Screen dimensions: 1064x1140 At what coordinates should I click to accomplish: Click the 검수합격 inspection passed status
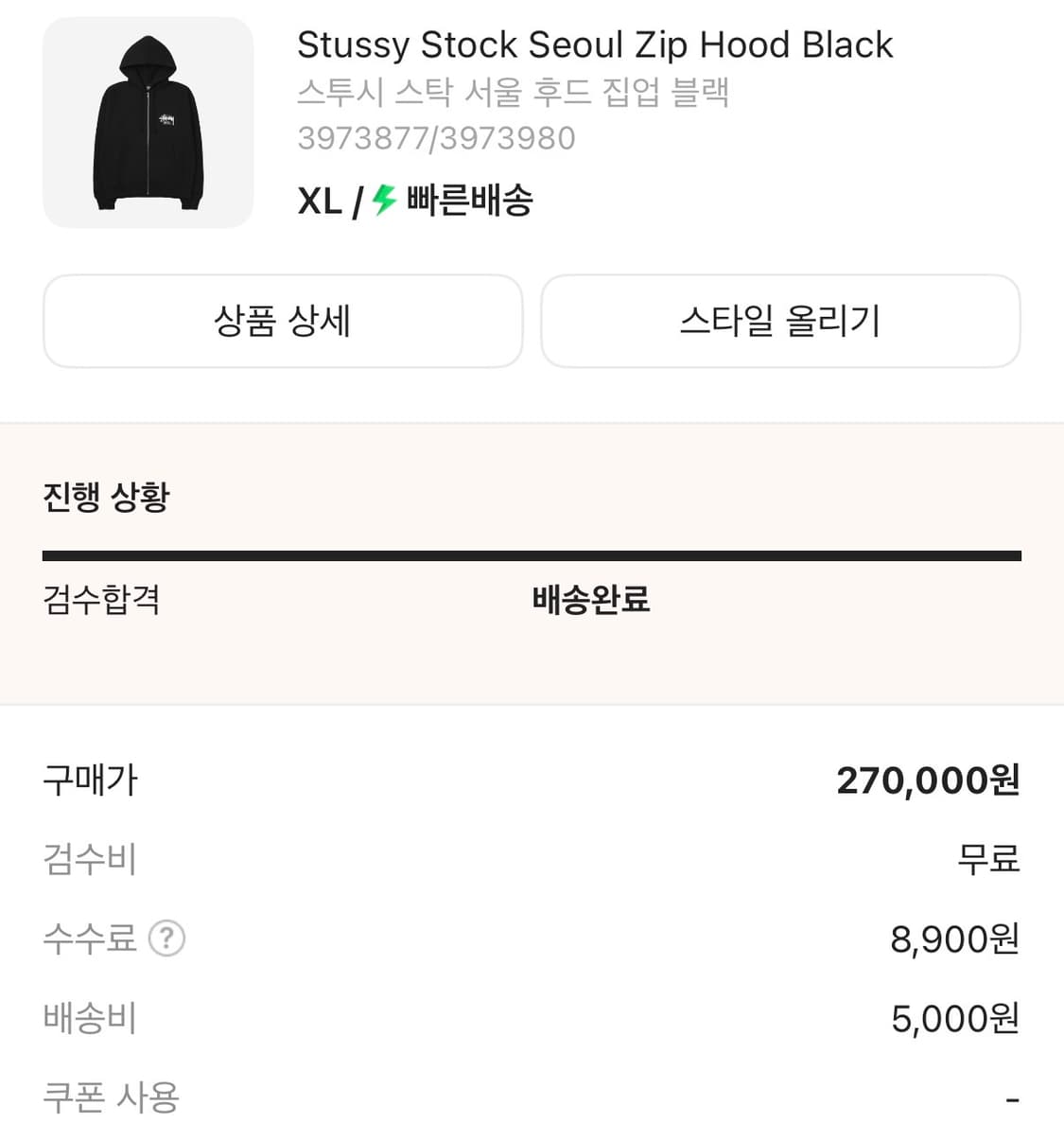[102, 600]
